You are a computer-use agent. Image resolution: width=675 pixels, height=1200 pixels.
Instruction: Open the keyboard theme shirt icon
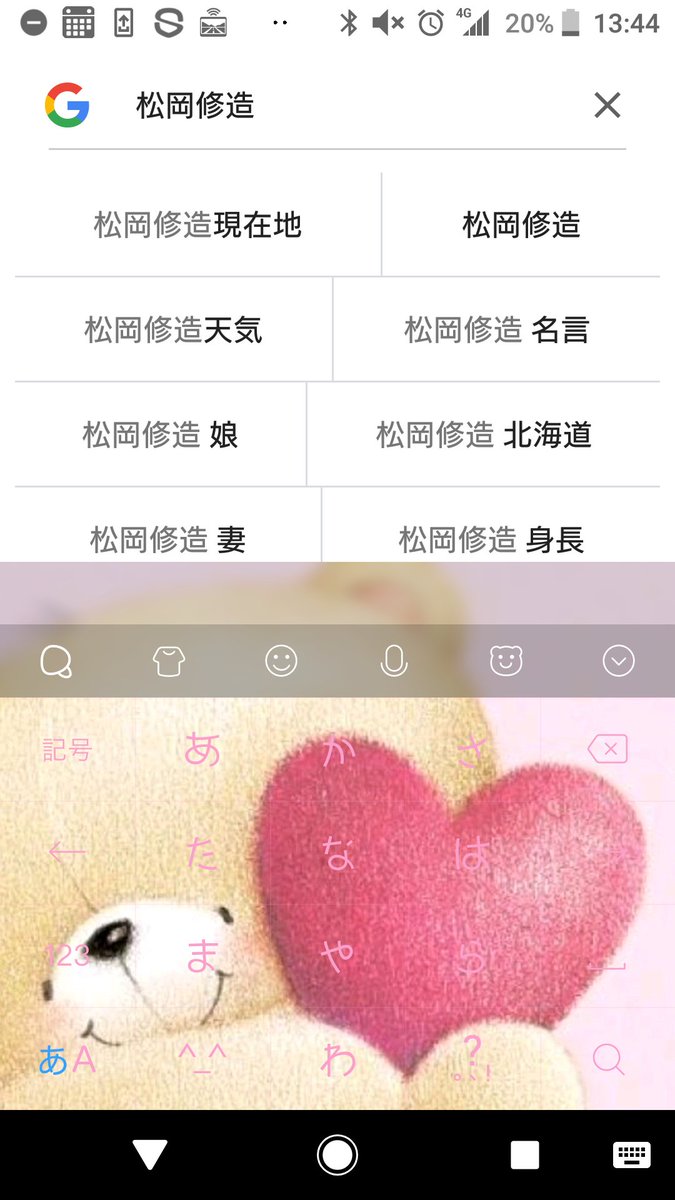pos(169,660)
